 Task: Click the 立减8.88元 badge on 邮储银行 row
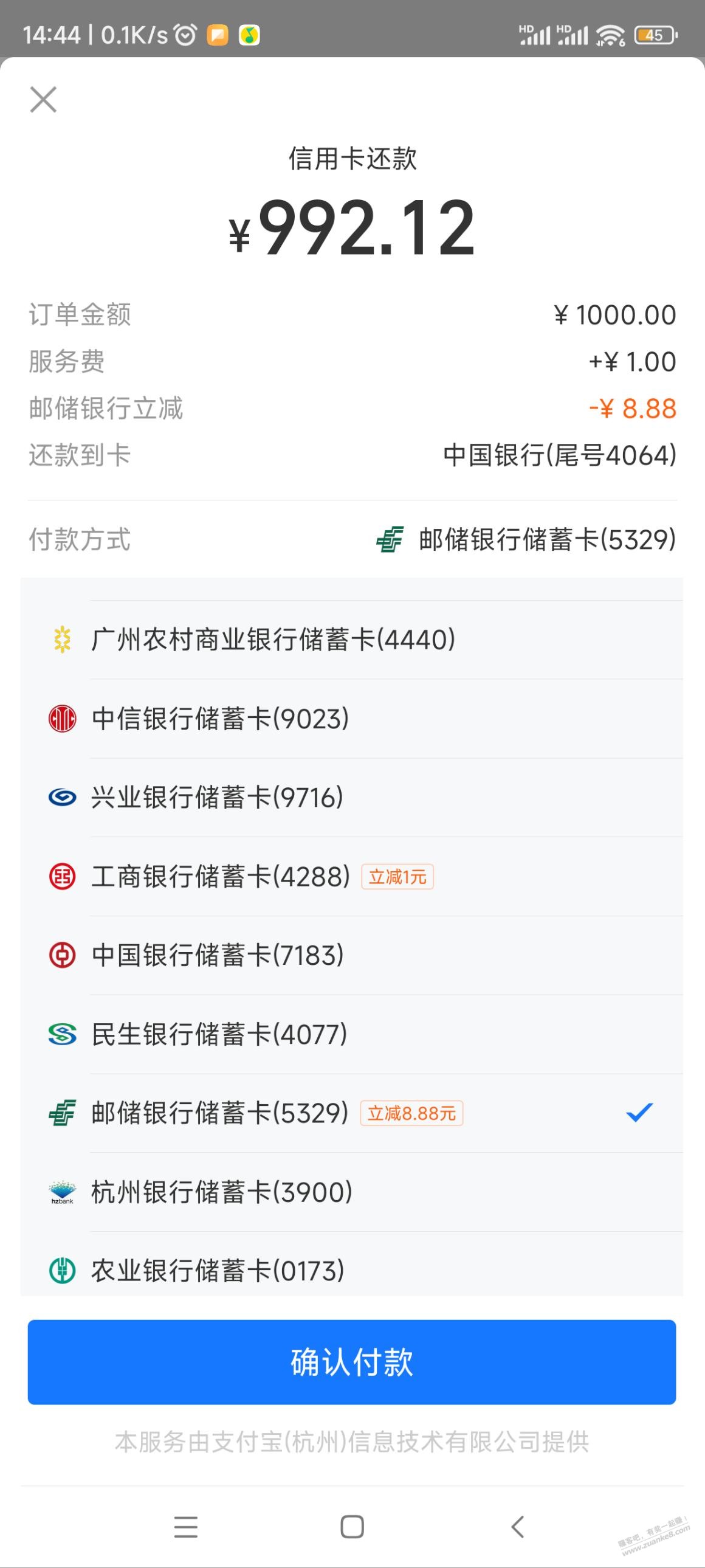tap(413, 1113)
